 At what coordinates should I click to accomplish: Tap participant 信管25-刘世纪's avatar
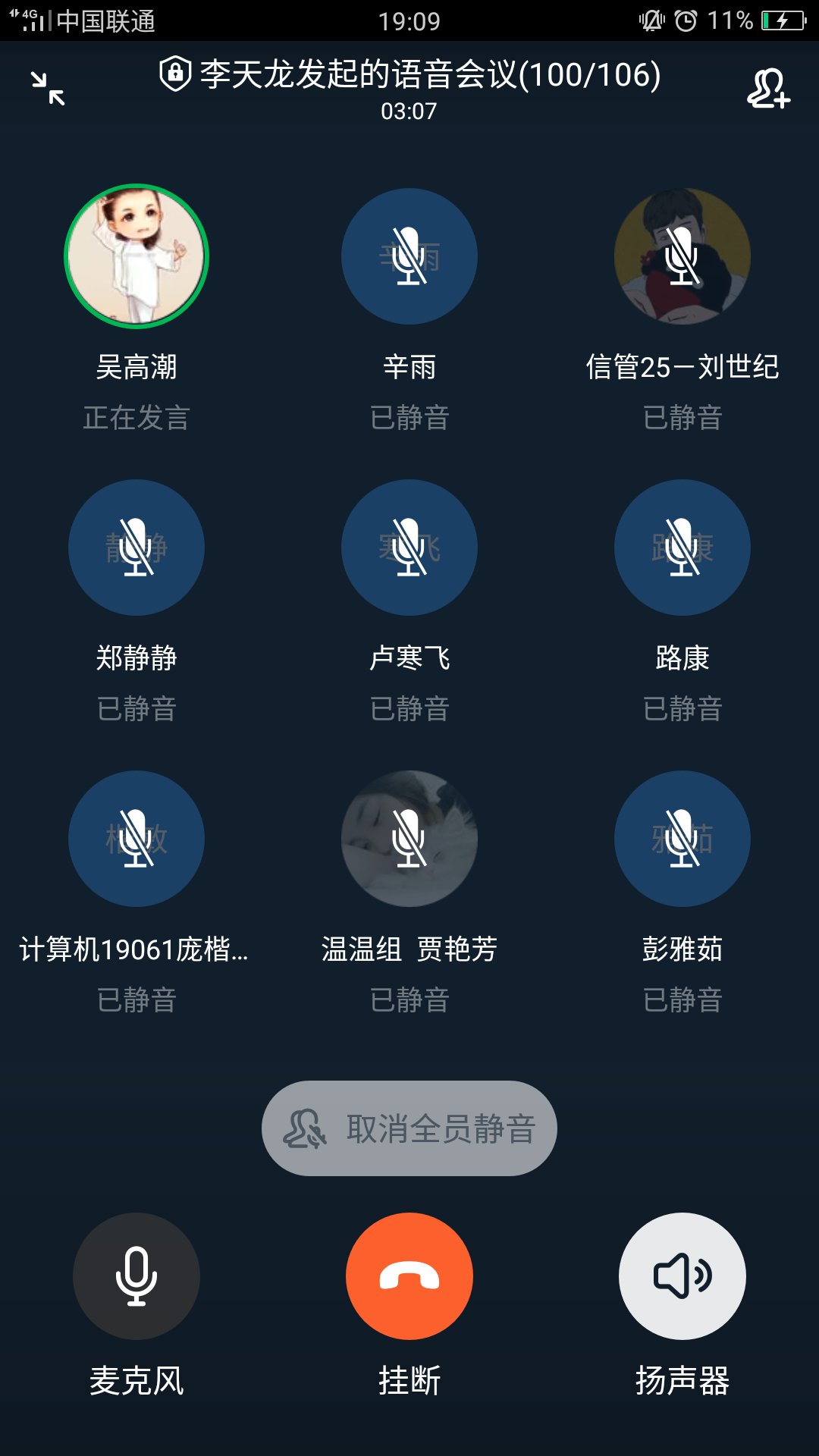(682, 256)
